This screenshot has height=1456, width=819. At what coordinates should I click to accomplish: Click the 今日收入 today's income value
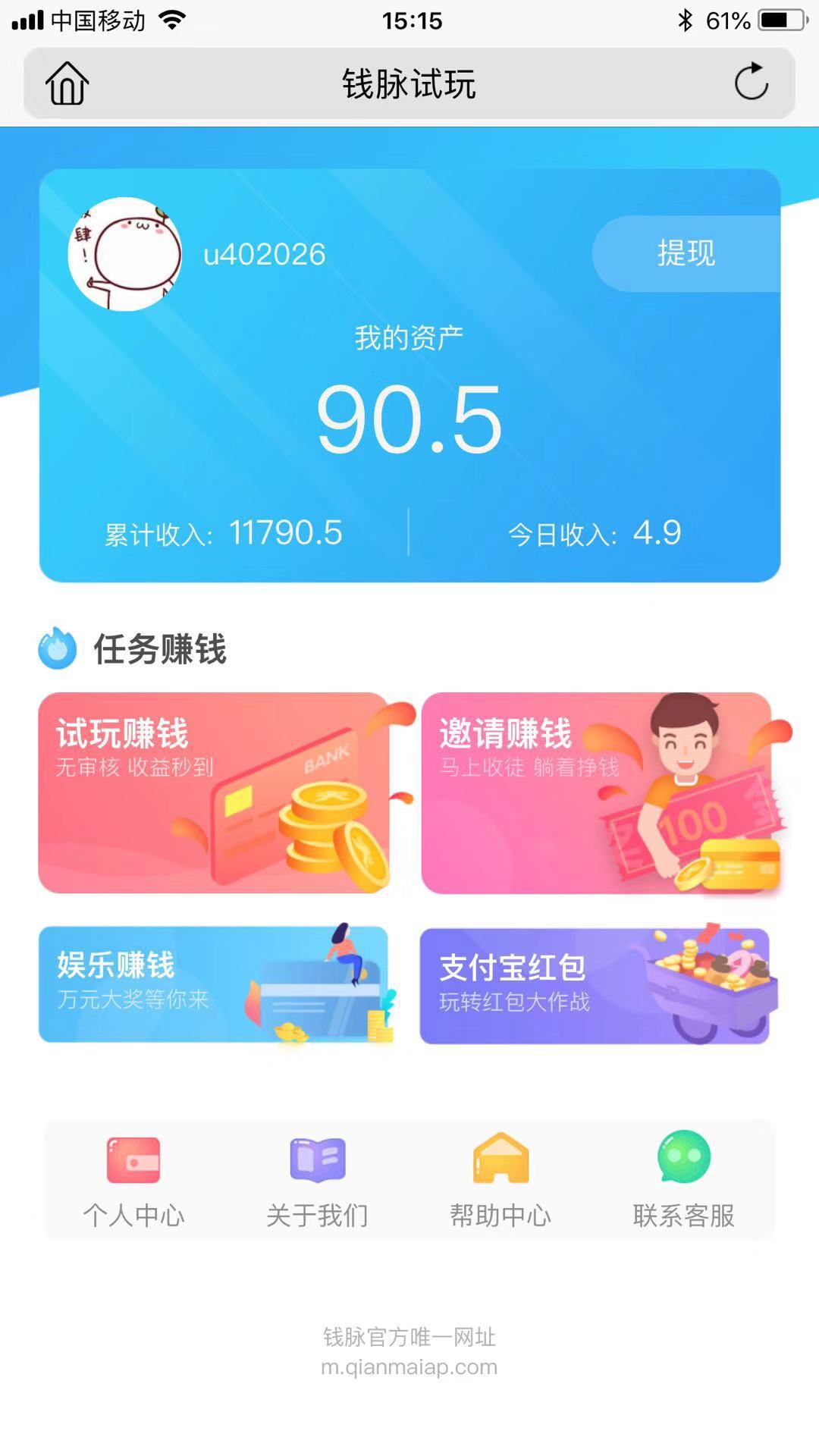point(657,532)
